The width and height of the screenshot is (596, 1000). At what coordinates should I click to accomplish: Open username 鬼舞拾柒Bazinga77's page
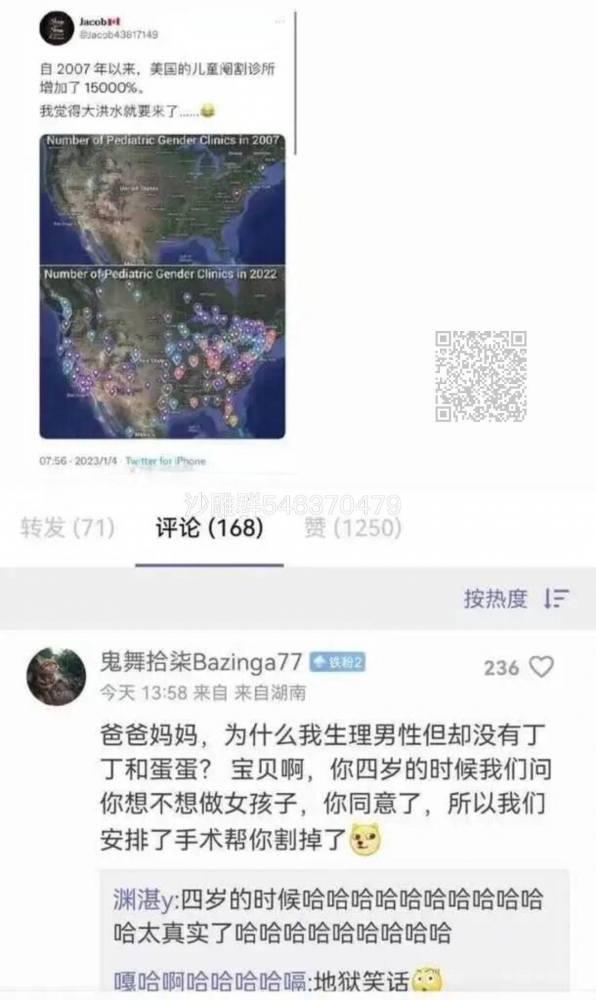point(200,662)
